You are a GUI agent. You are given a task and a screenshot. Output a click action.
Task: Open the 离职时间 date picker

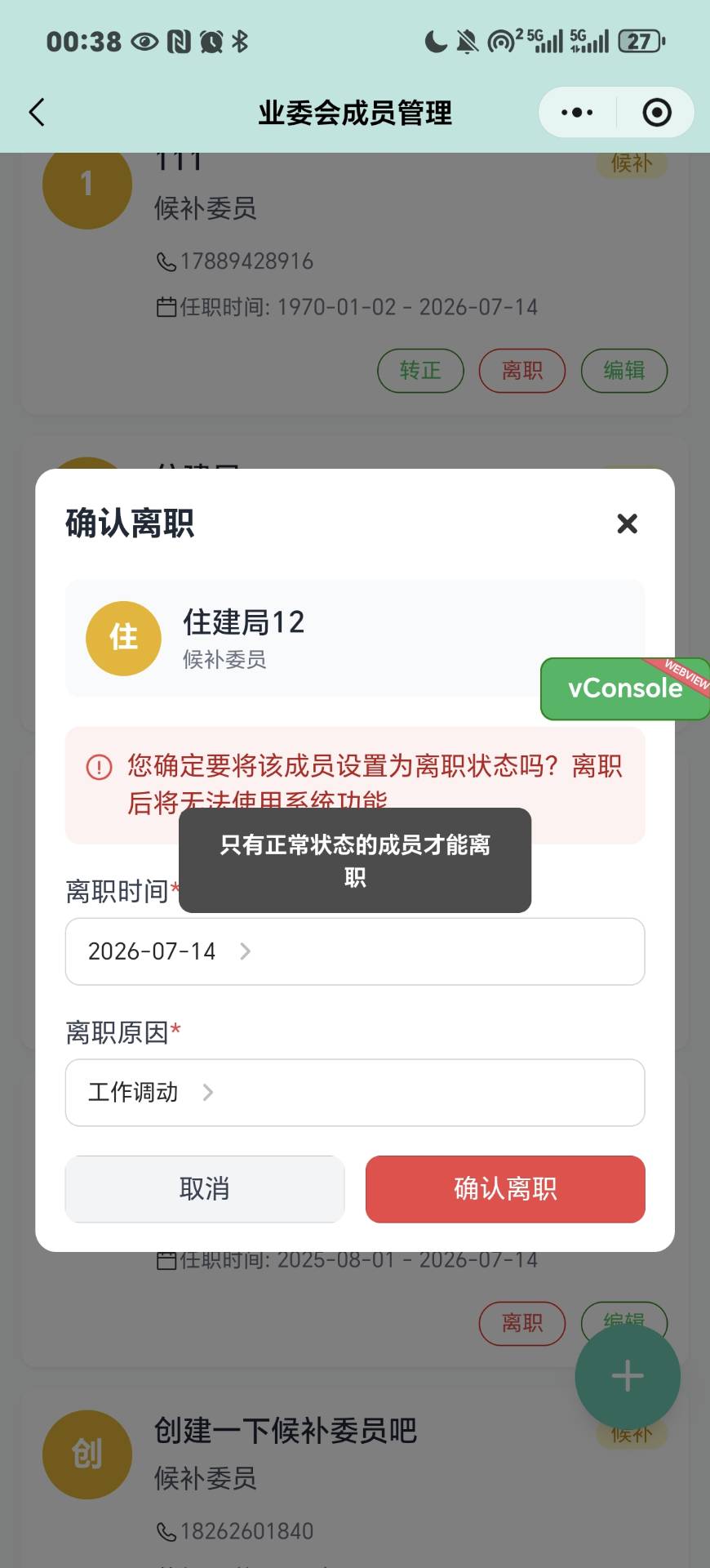click(354, 951)
